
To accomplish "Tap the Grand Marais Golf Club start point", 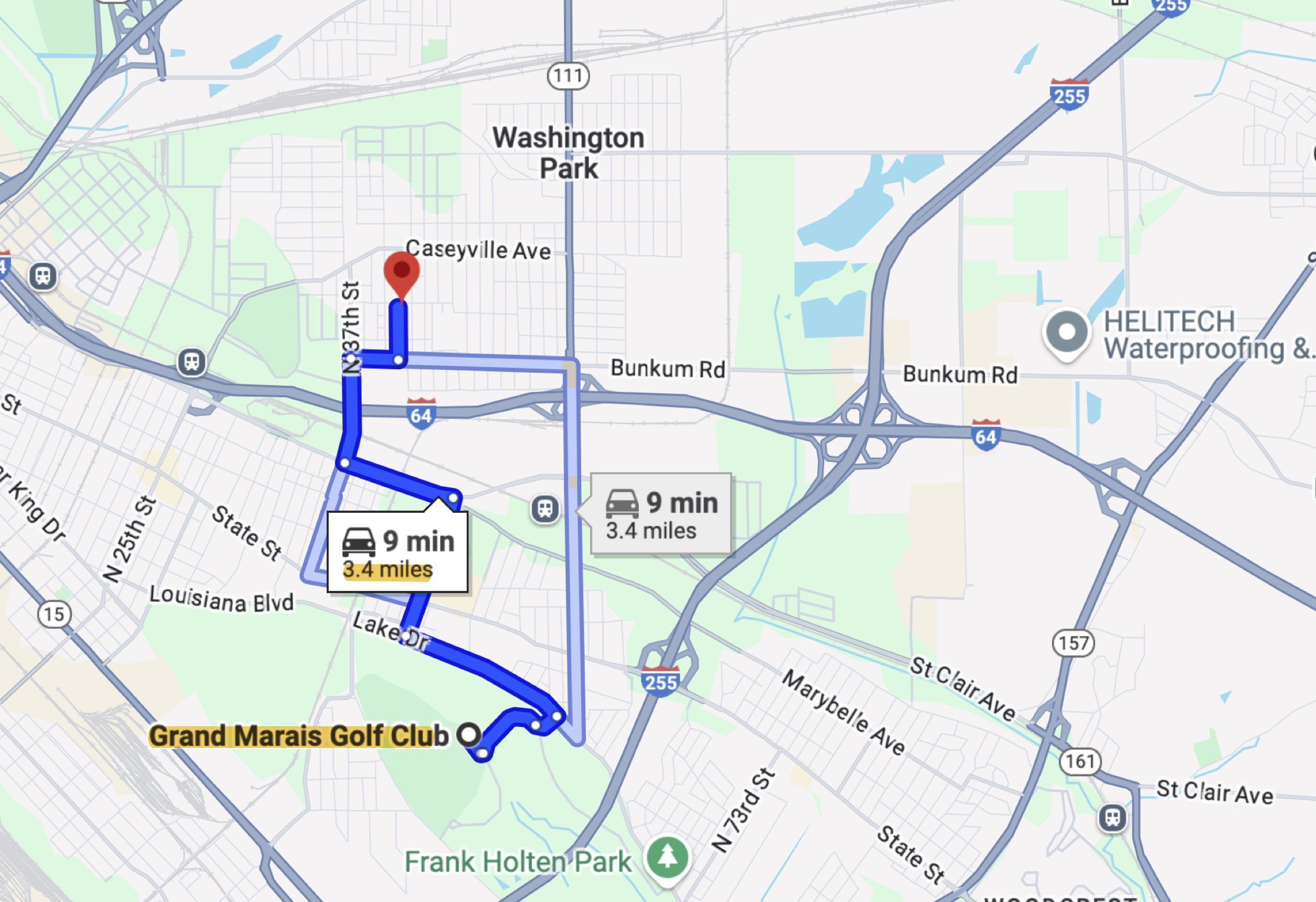I will [469, 734].
